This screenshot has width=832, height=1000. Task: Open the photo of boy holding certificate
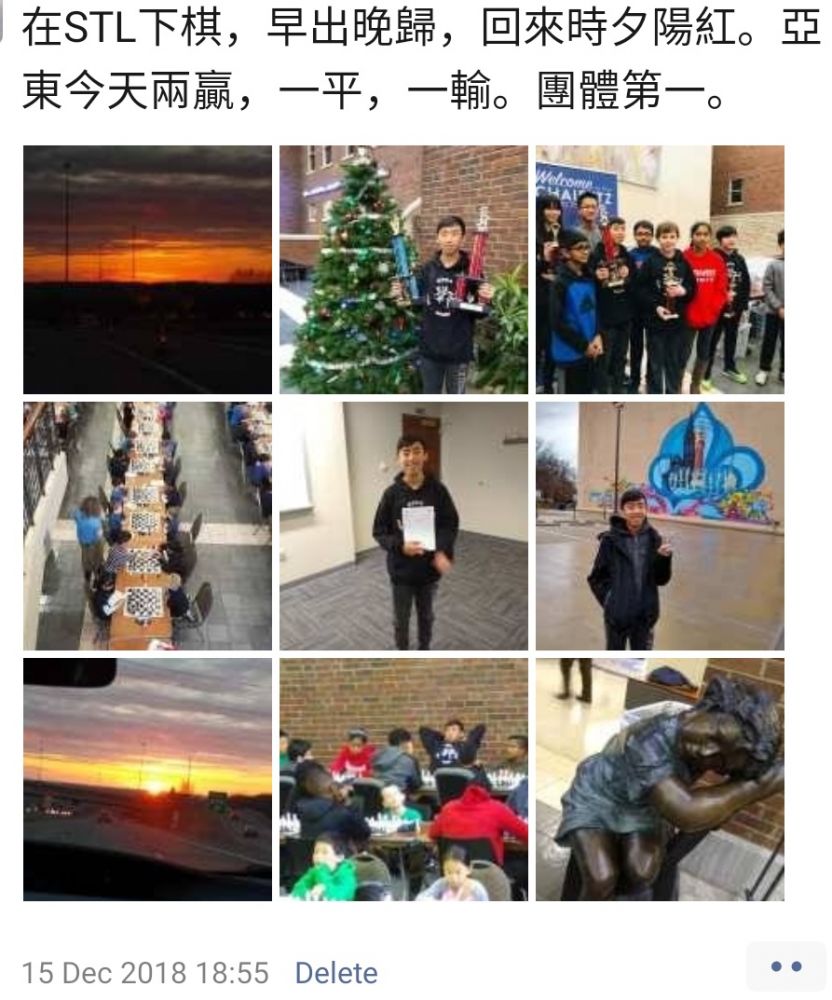[403, 526]
